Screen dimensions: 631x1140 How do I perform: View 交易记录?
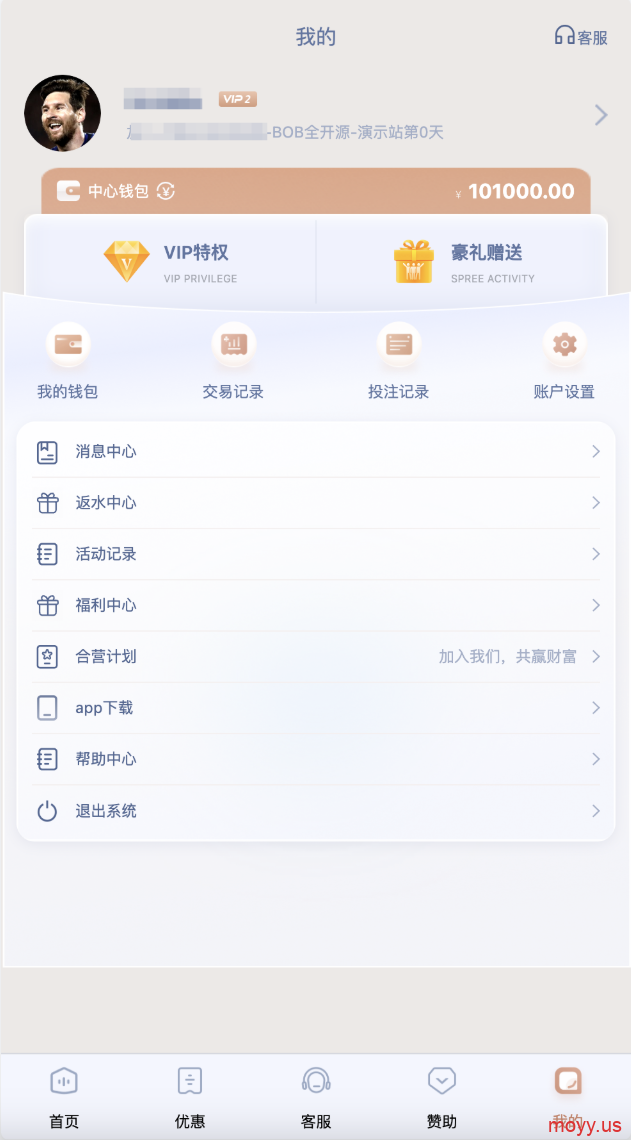click(233, 361)
